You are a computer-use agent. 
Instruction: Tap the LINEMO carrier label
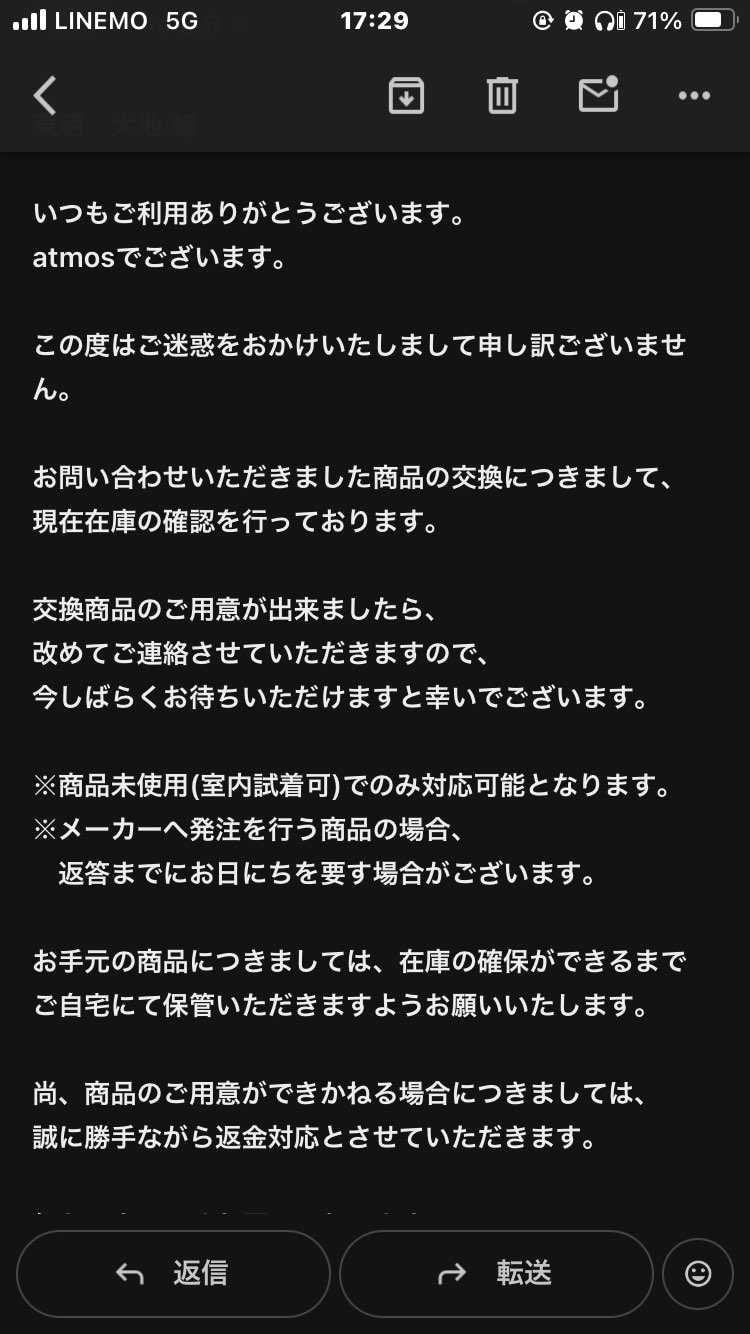(x=98, y=20)
